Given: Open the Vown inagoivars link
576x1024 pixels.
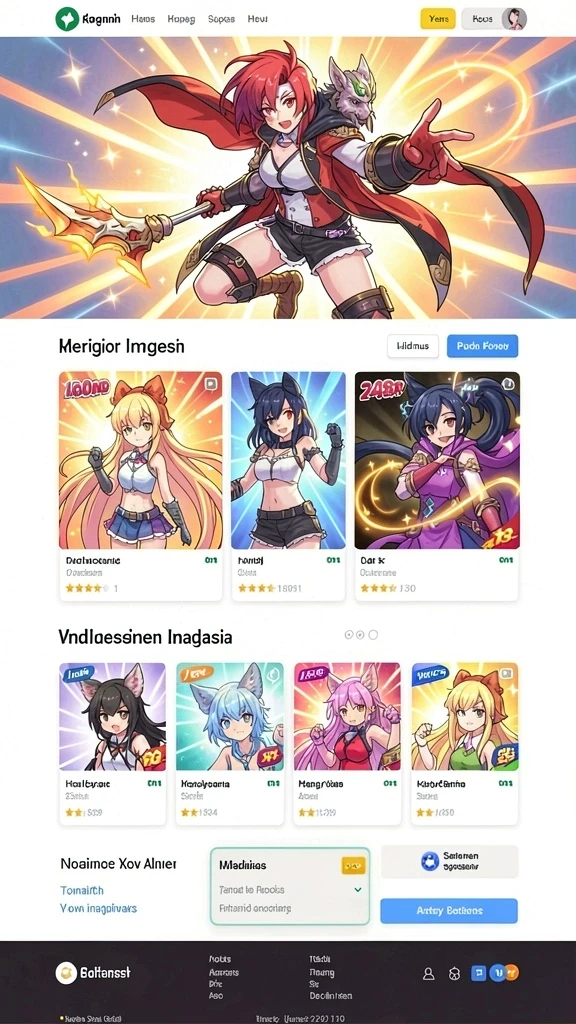Looking at the screenshot, I should click(99, 908).
